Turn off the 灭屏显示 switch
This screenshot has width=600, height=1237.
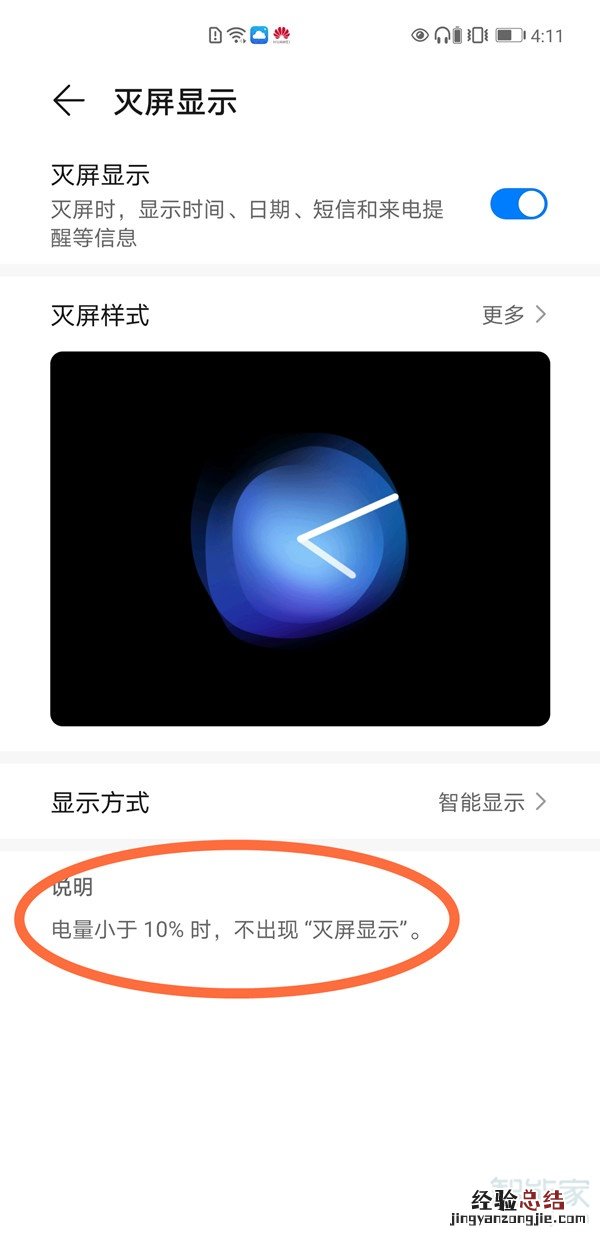coord(518,205)
